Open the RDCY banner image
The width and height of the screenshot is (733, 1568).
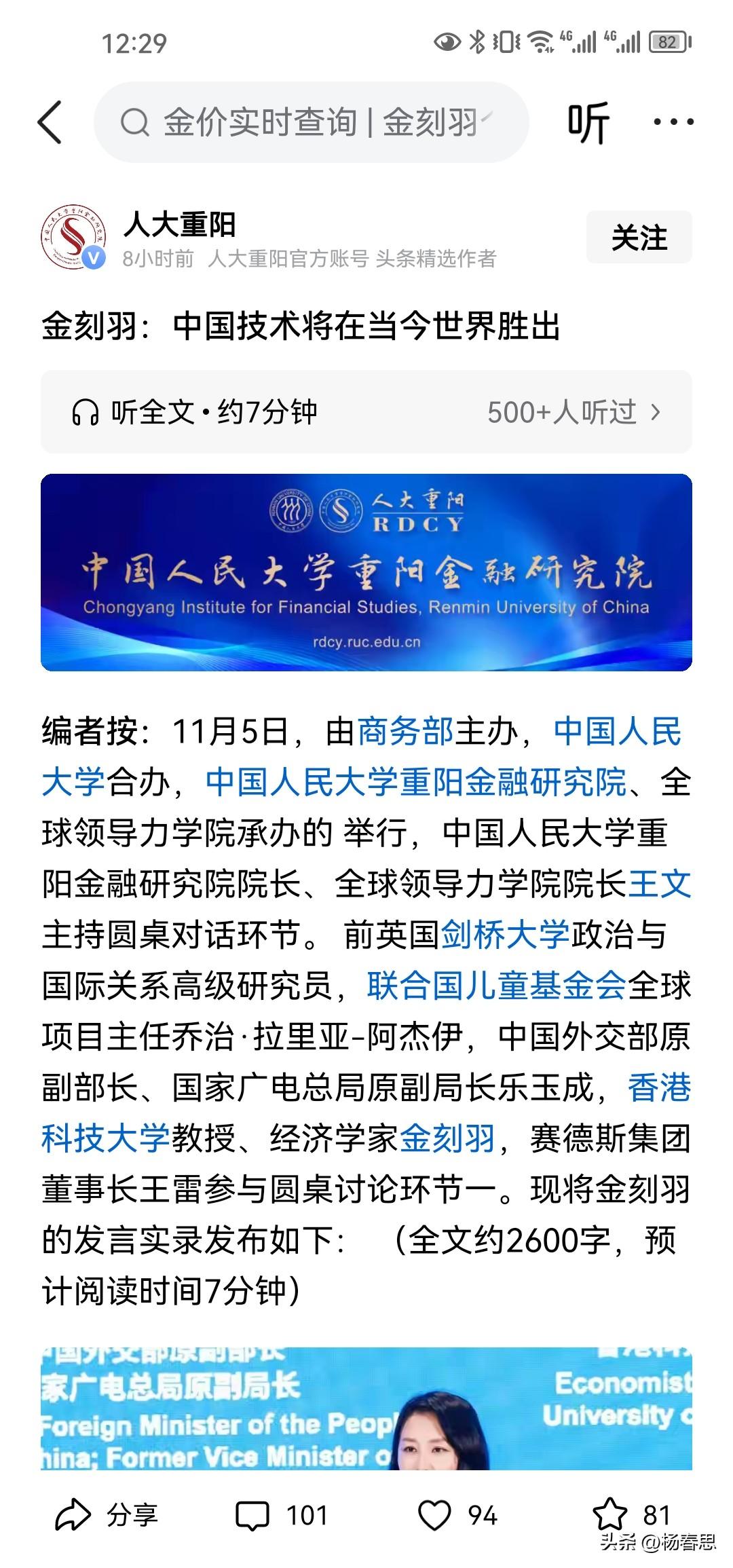tap(366, 572)
